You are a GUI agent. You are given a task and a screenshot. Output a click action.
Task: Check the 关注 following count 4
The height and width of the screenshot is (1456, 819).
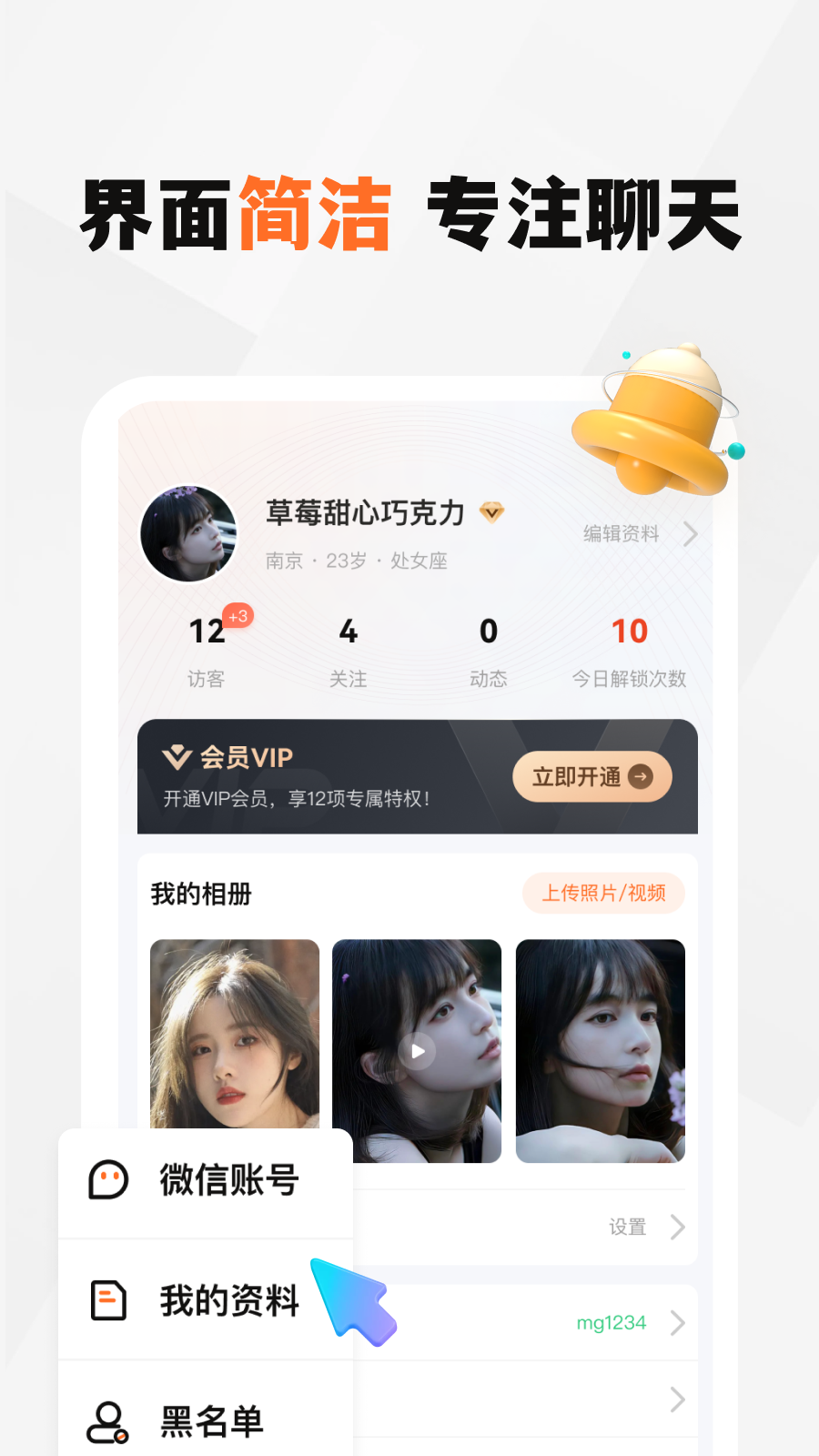pos(347,632)
